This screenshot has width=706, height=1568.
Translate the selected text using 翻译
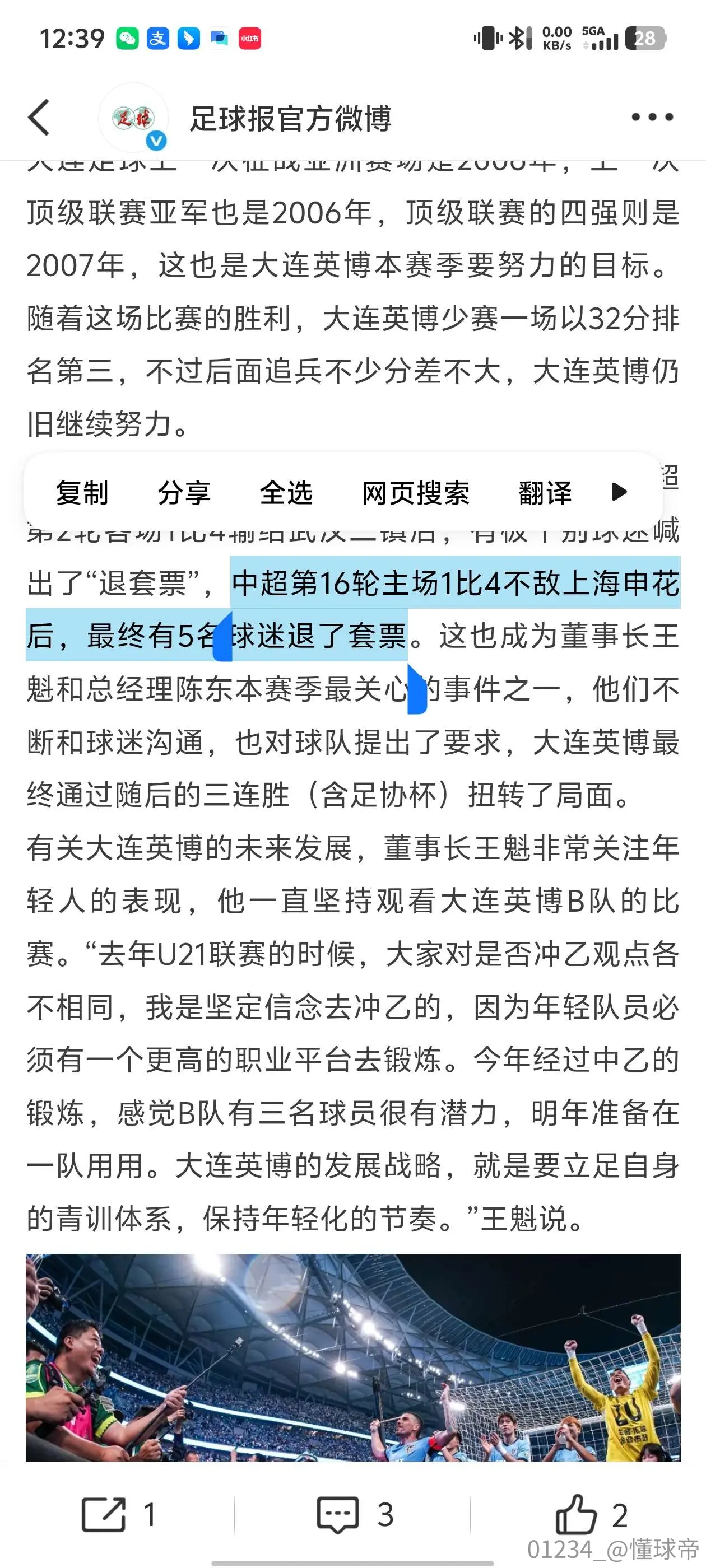pyautogui.click(x=545, y=492)
